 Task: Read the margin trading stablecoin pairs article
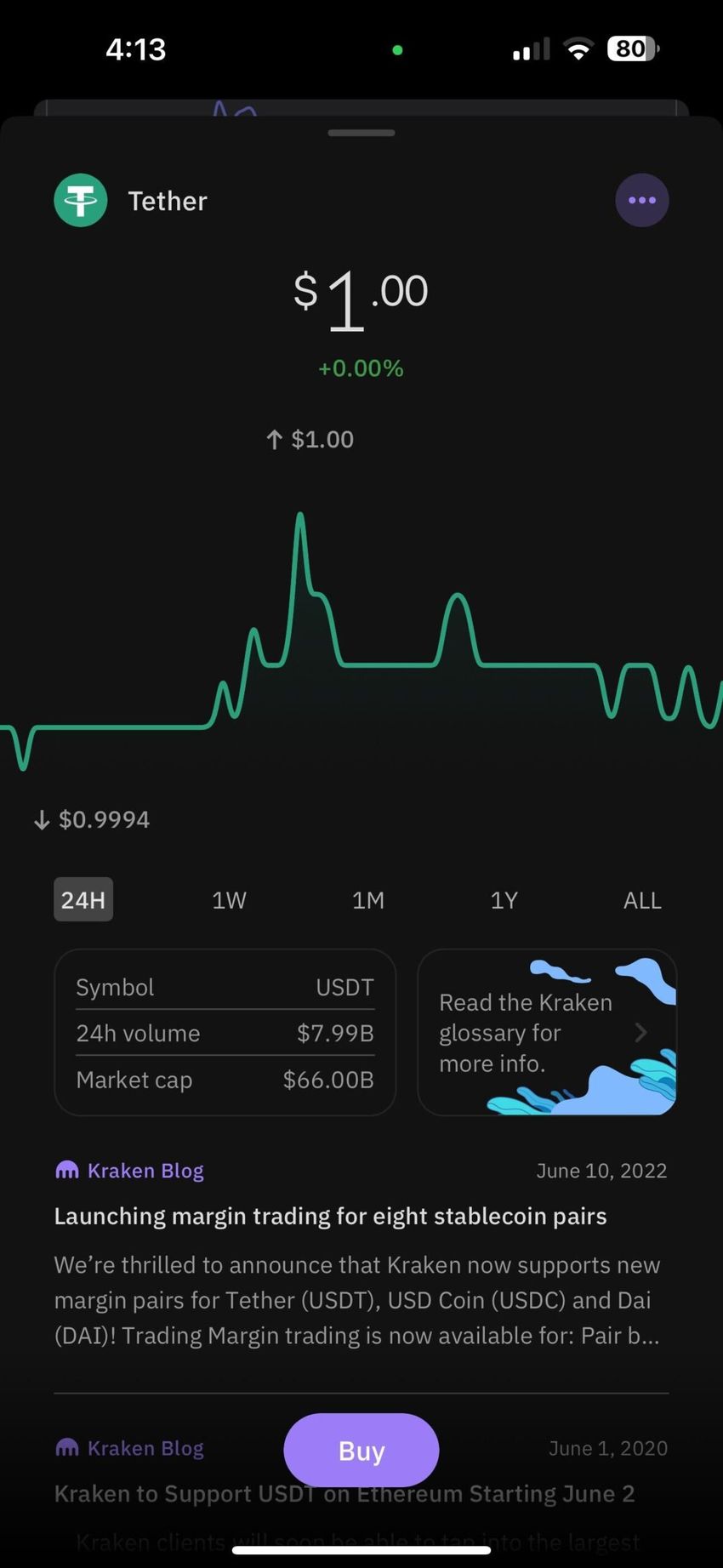(330, 1217)
